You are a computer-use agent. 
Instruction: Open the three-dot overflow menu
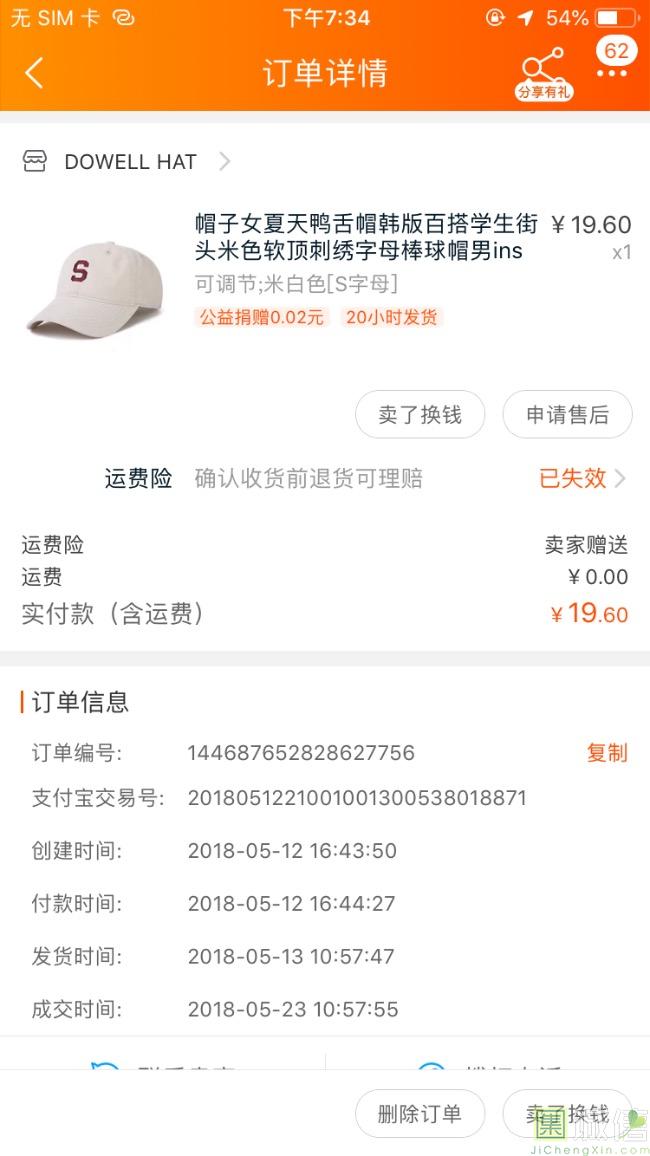click(x=612, y=73)
